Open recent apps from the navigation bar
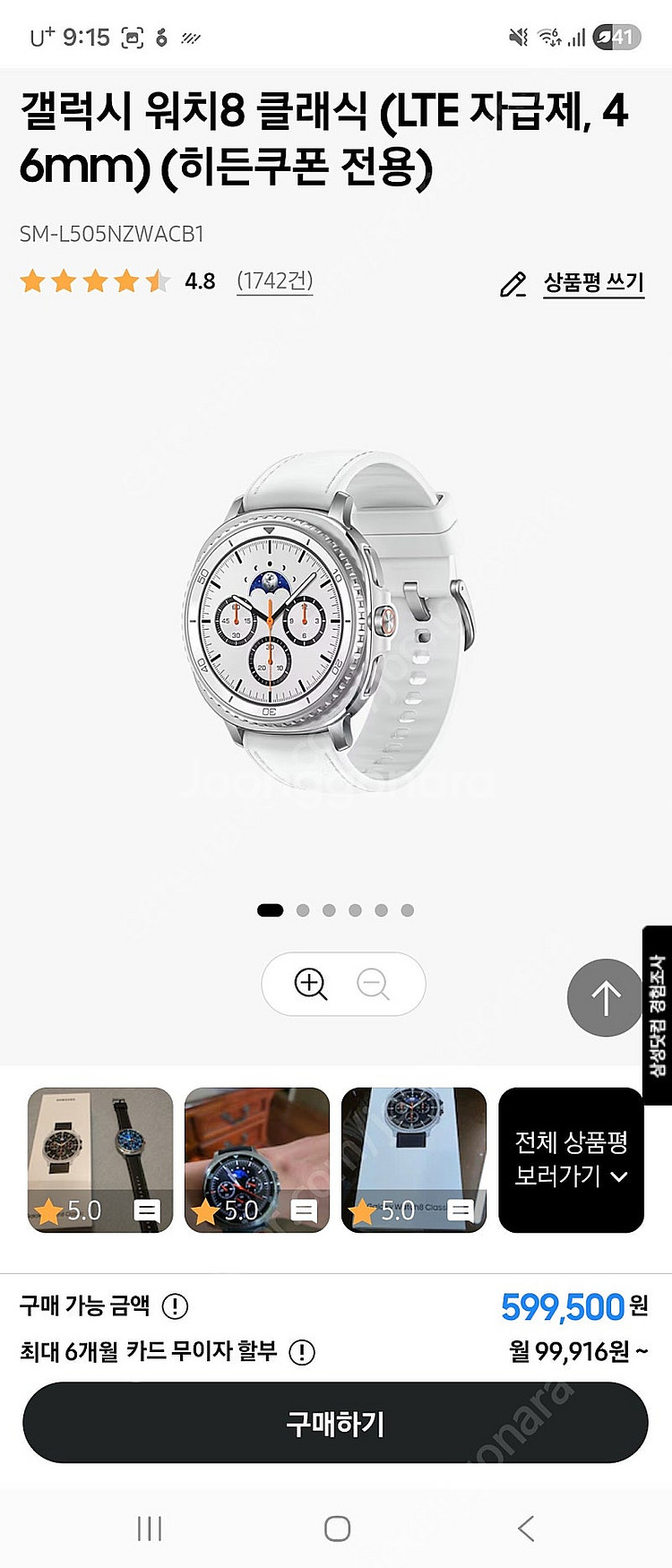Image resolution: width=672 pixels, height=1568 pixels. 150,1529
